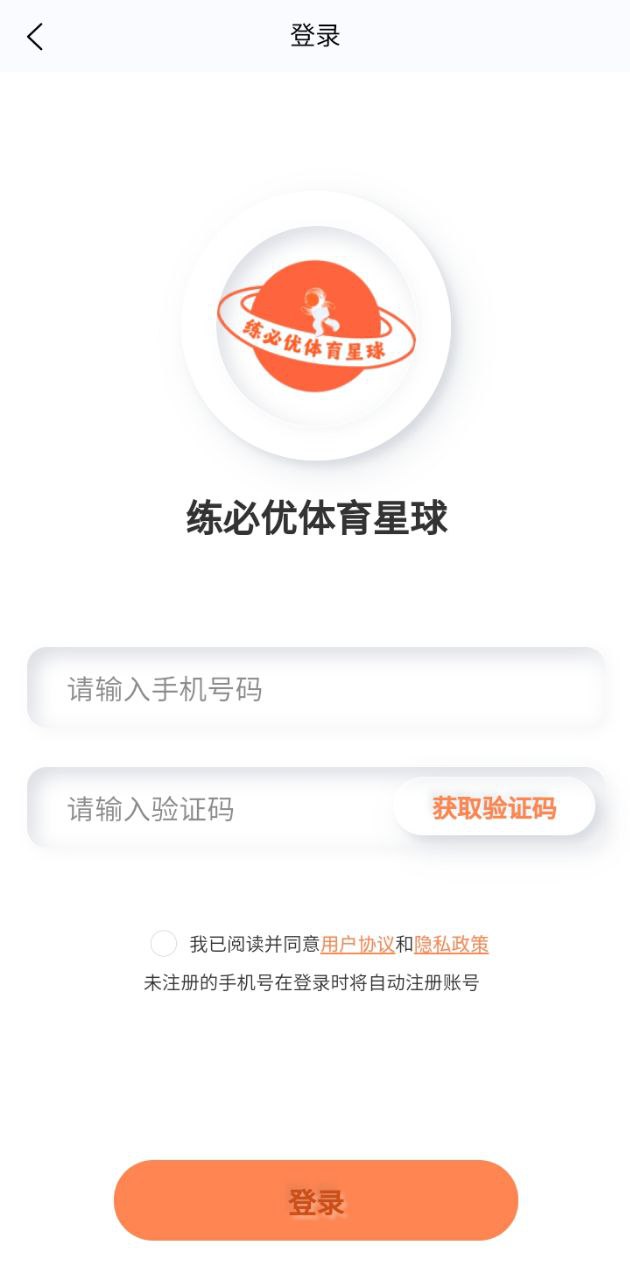Check the agreement consent circle
The width and height of the screenshot is (630, 1280).
coord(163,943)
